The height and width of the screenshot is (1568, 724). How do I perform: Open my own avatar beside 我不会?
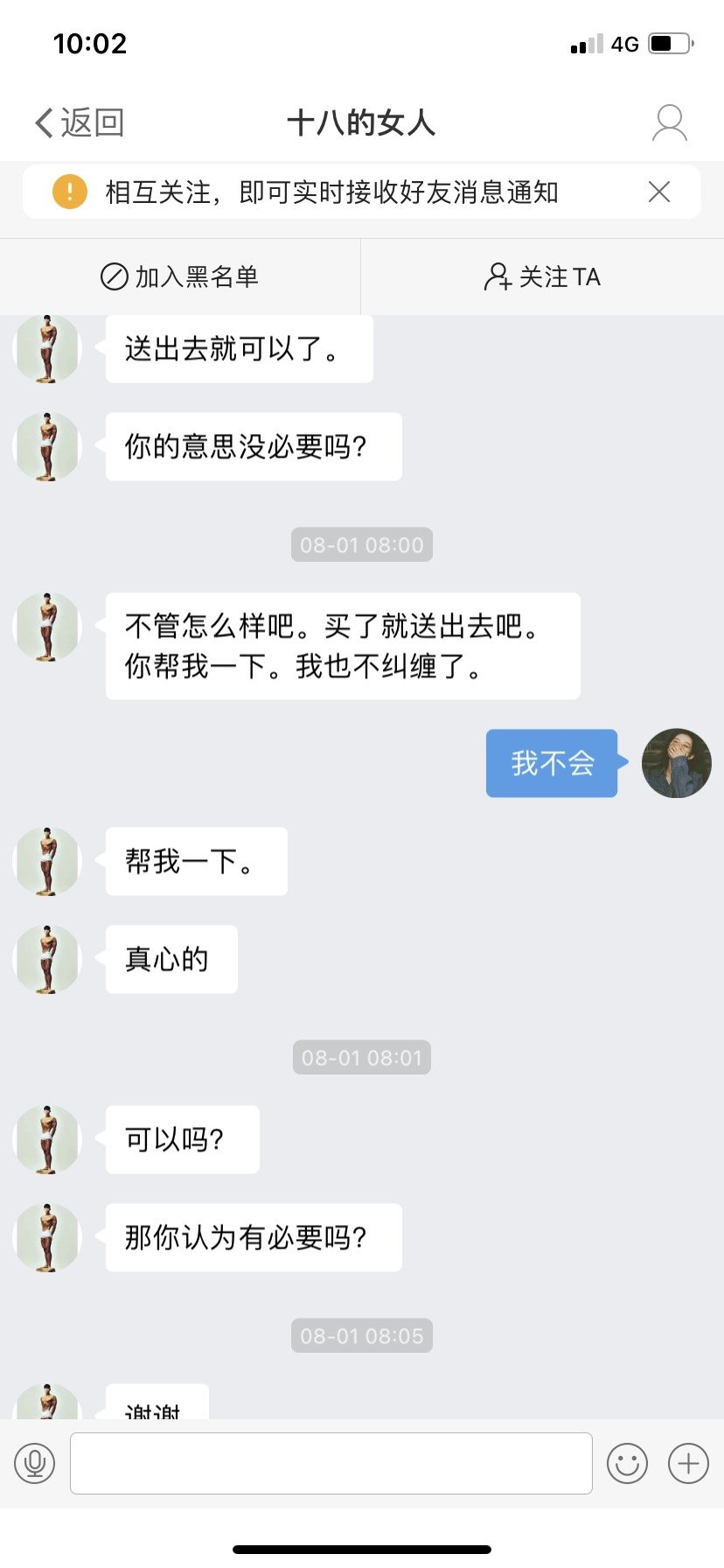pyautogui.click(x=676, y=763)
